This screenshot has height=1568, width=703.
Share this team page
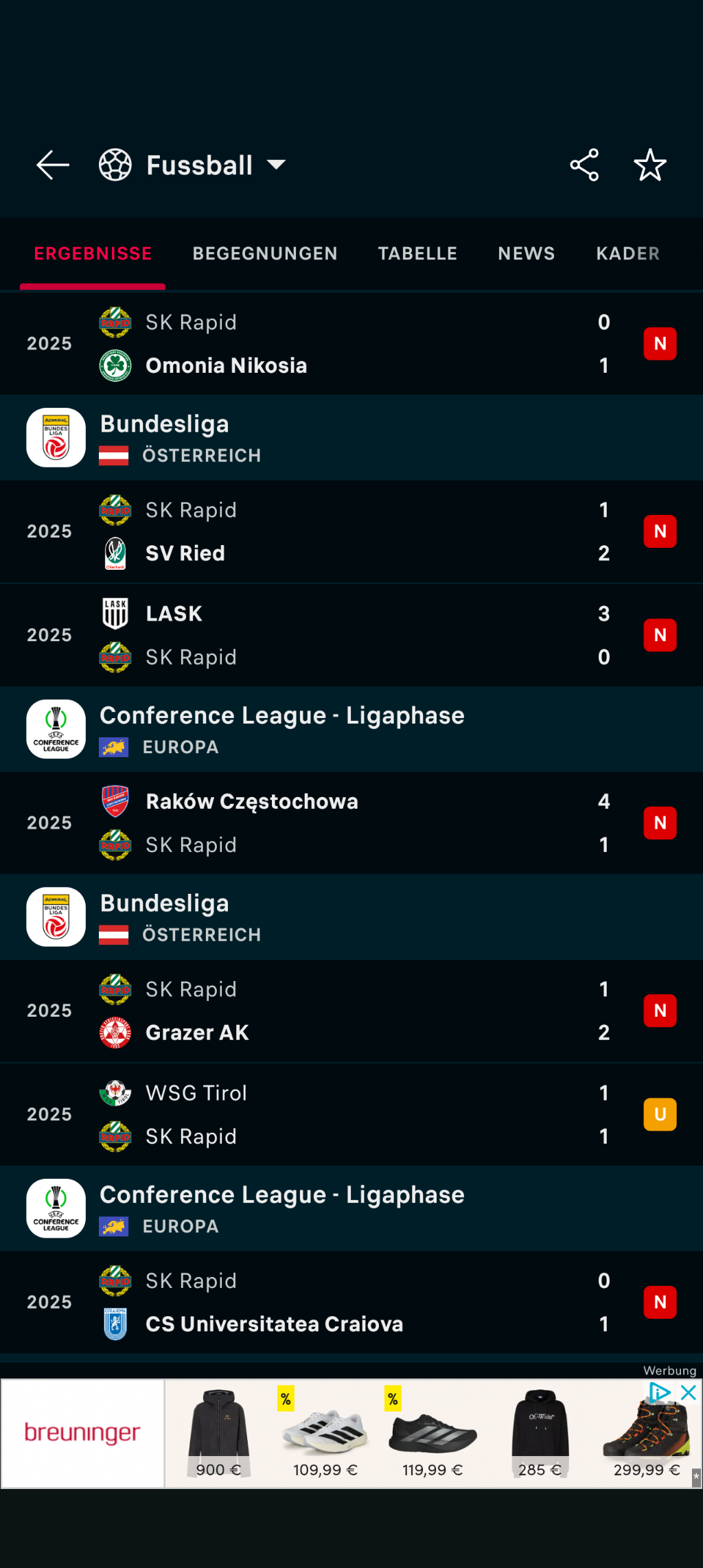pos(584,165)
